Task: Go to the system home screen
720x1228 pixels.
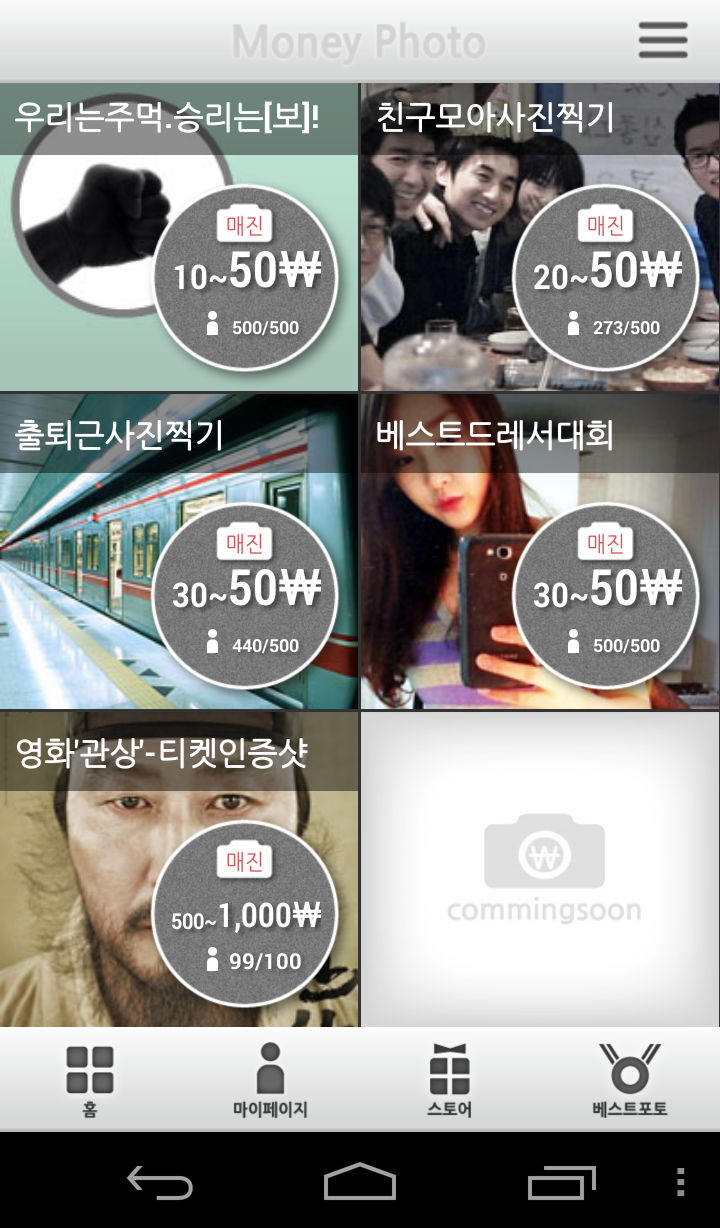Action: point(360,1182)
